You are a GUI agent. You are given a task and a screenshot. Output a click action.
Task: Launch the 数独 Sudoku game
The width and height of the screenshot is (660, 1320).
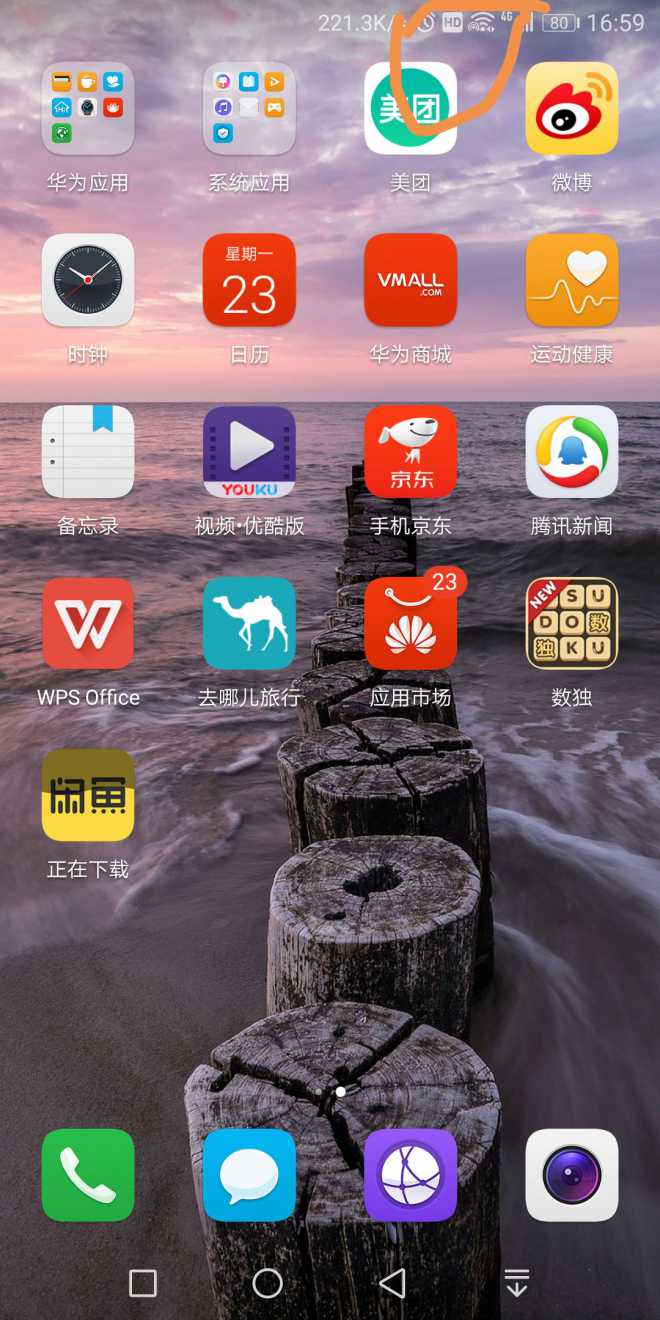click(x=572, y=623)
